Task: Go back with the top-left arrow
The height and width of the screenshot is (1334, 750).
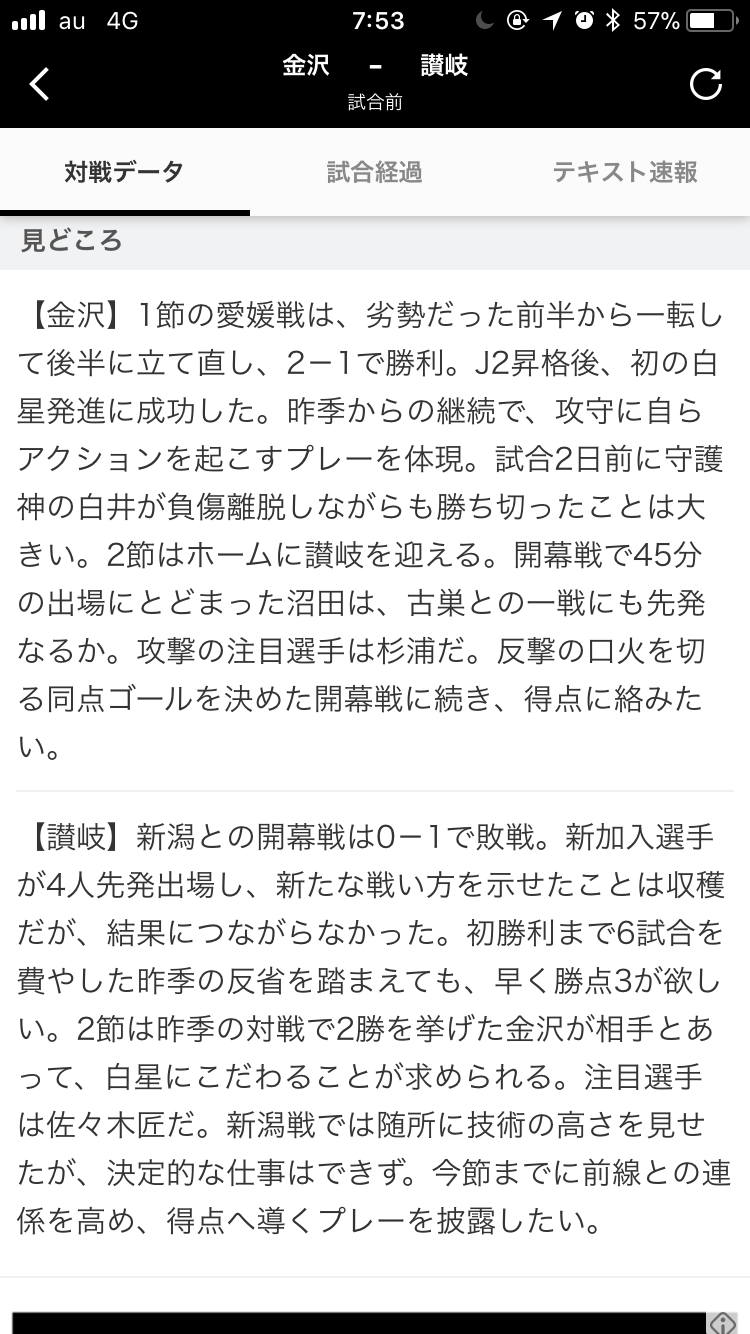Action: tap(40, 85)
